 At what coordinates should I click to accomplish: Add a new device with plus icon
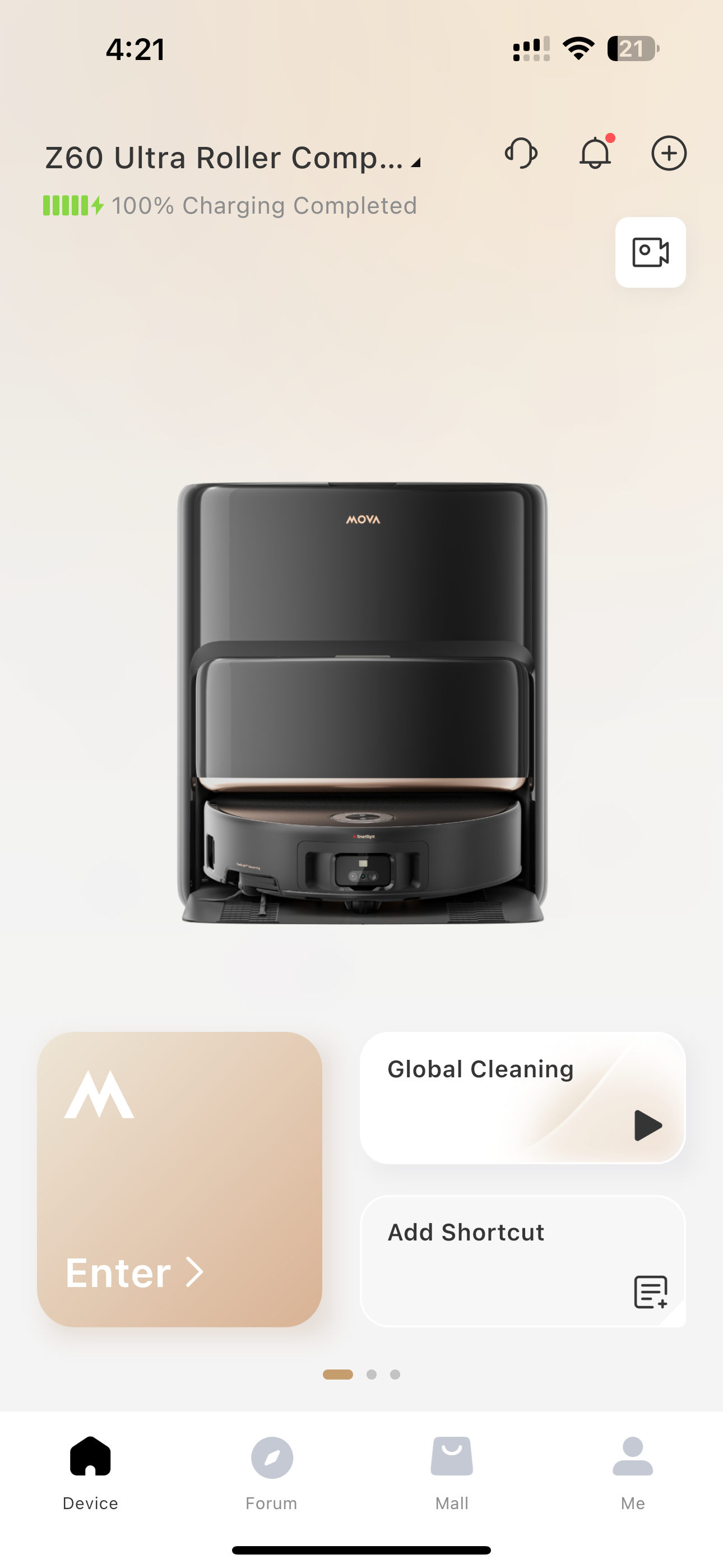pyautogui.click(x=669, y=154)
